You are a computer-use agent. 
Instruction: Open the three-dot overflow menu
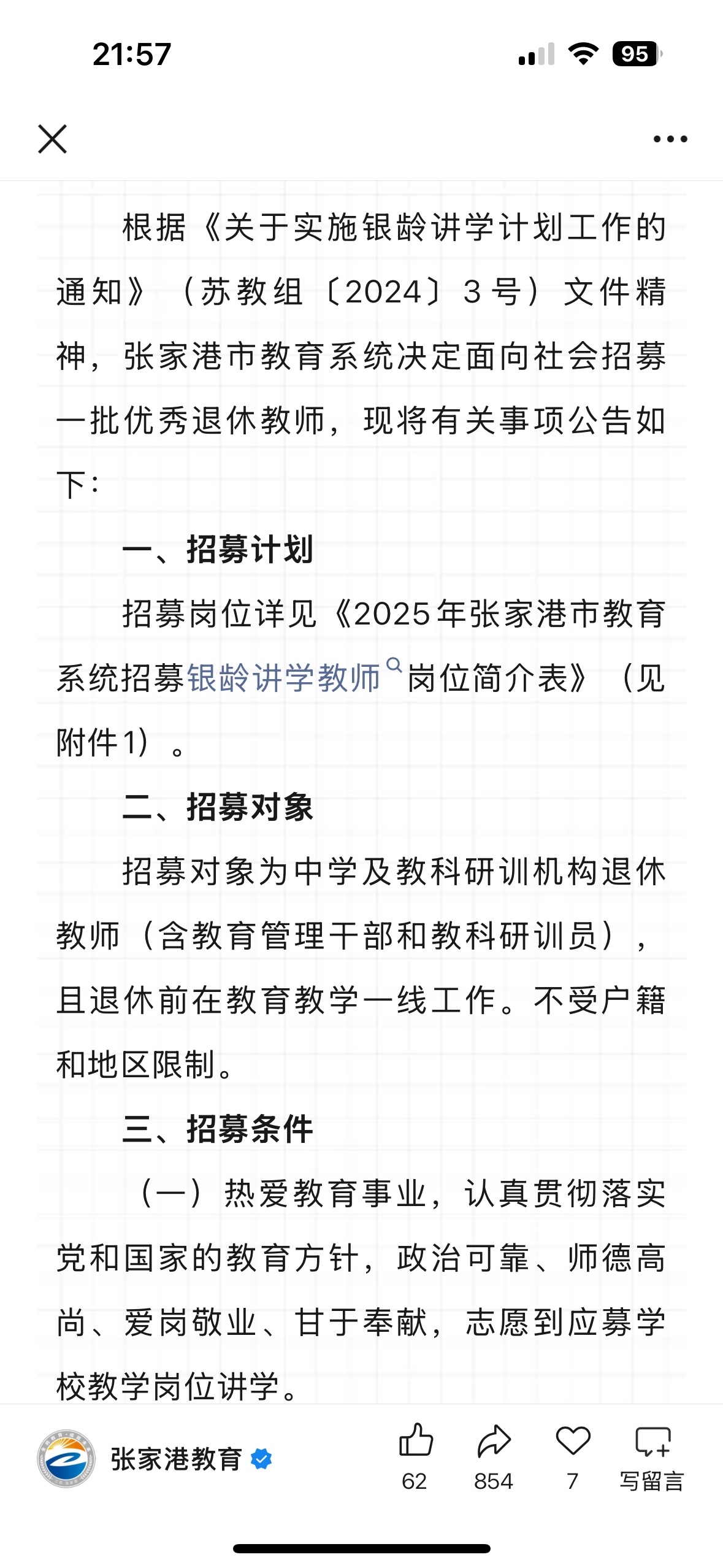pos(670,139)
